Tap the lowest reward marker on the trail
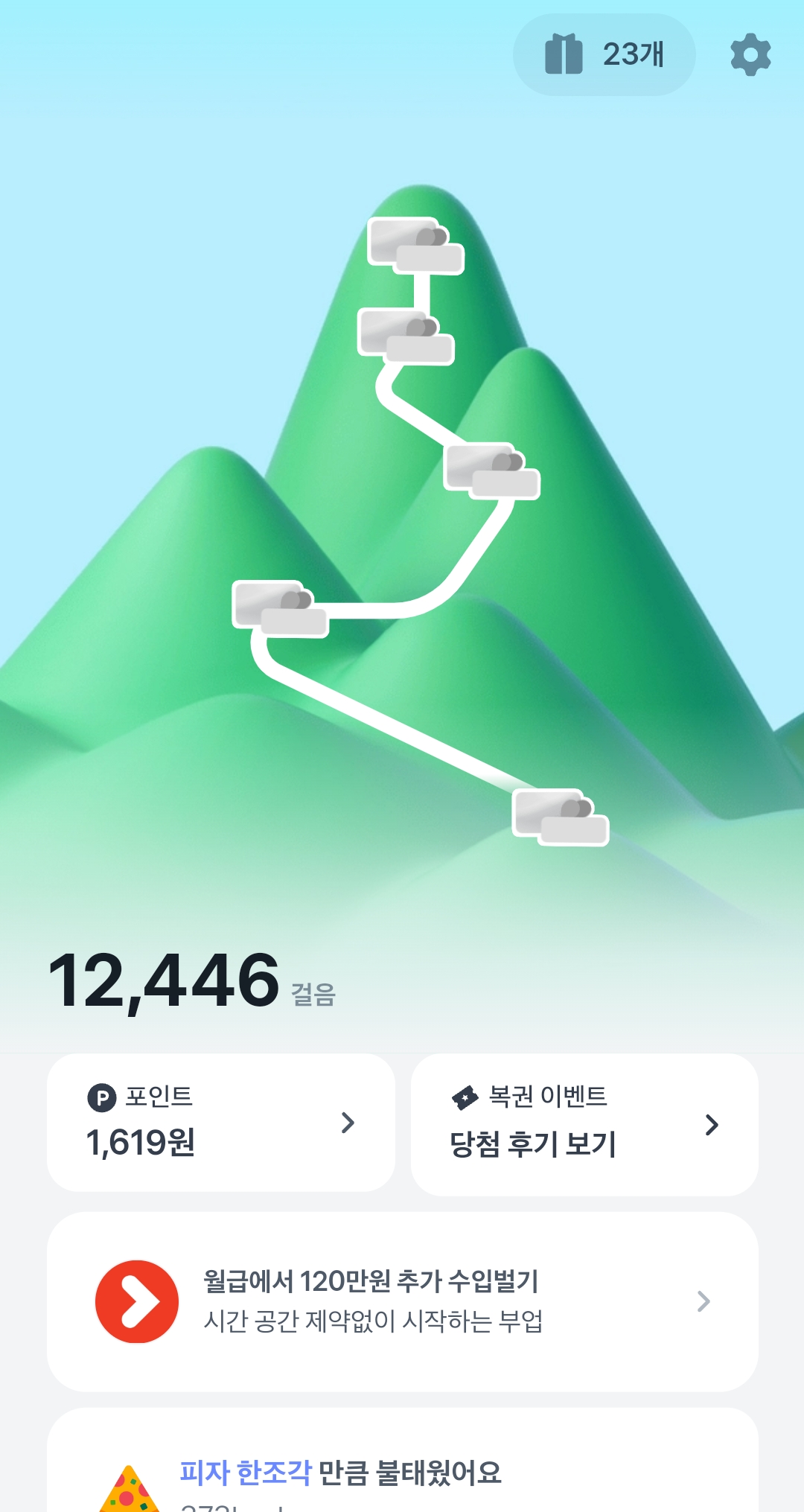This screenshot has width=804, height=1512. 560,817
